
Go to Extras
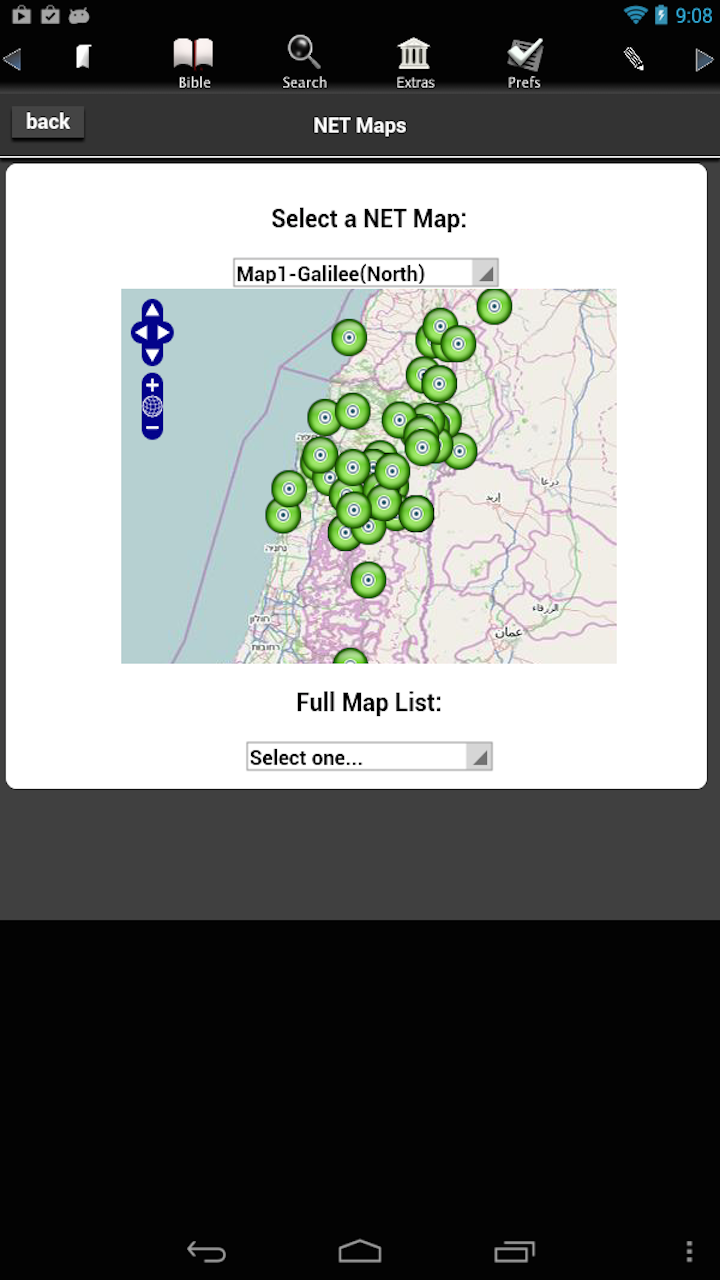414,62
